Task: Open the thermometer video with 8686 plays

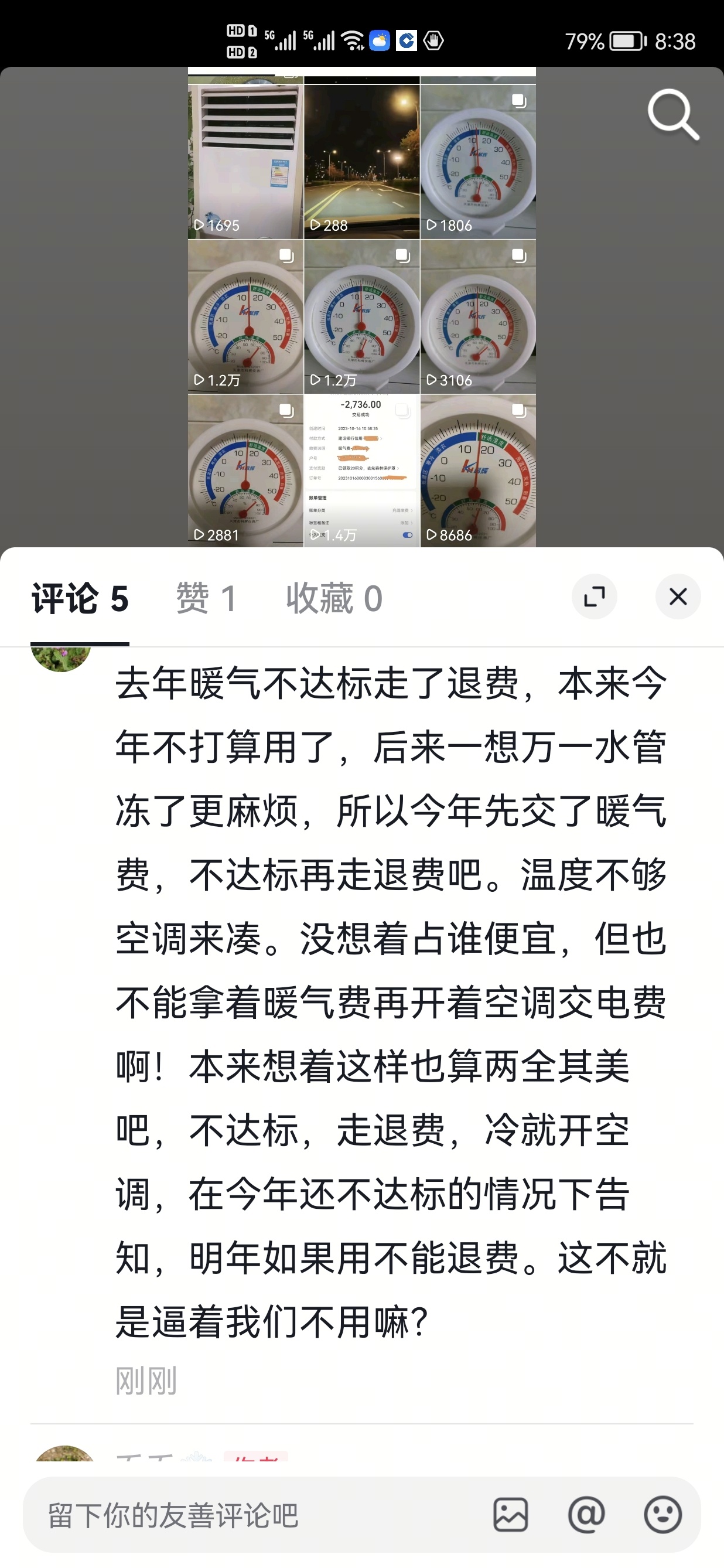Action: (x=477, y=471)
